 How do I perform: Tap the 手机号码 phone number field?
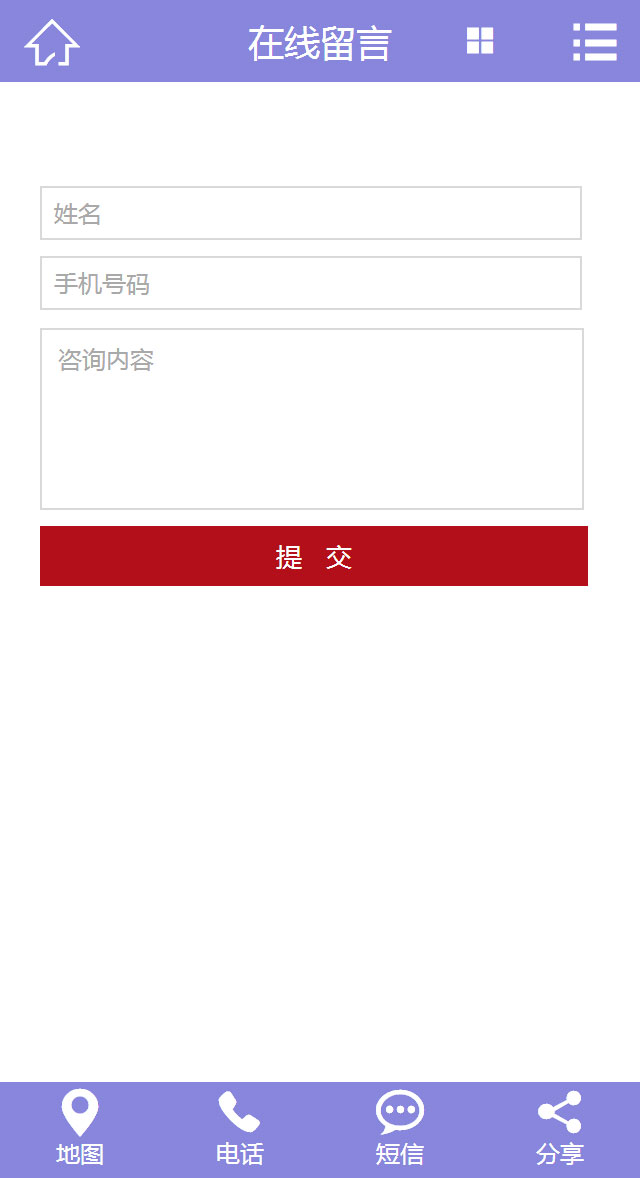point(310,283)
